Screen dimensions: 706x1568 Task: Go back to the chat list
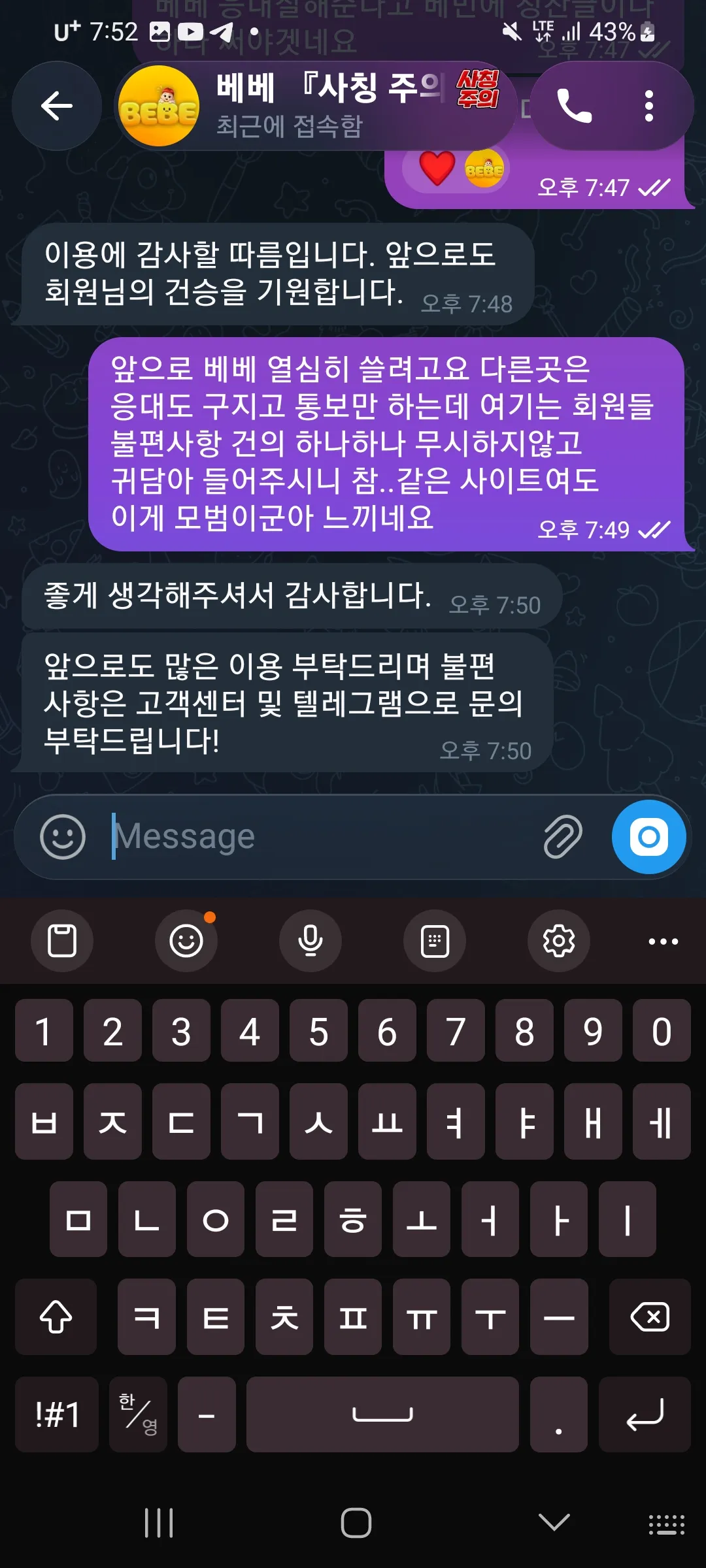57,106
